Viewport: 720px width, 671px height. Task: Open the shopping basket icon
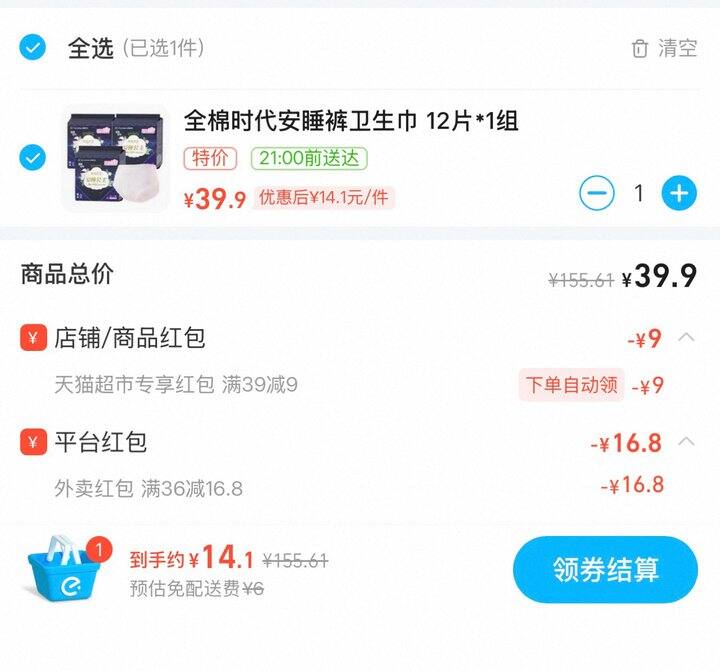click(x=66, y=572)
